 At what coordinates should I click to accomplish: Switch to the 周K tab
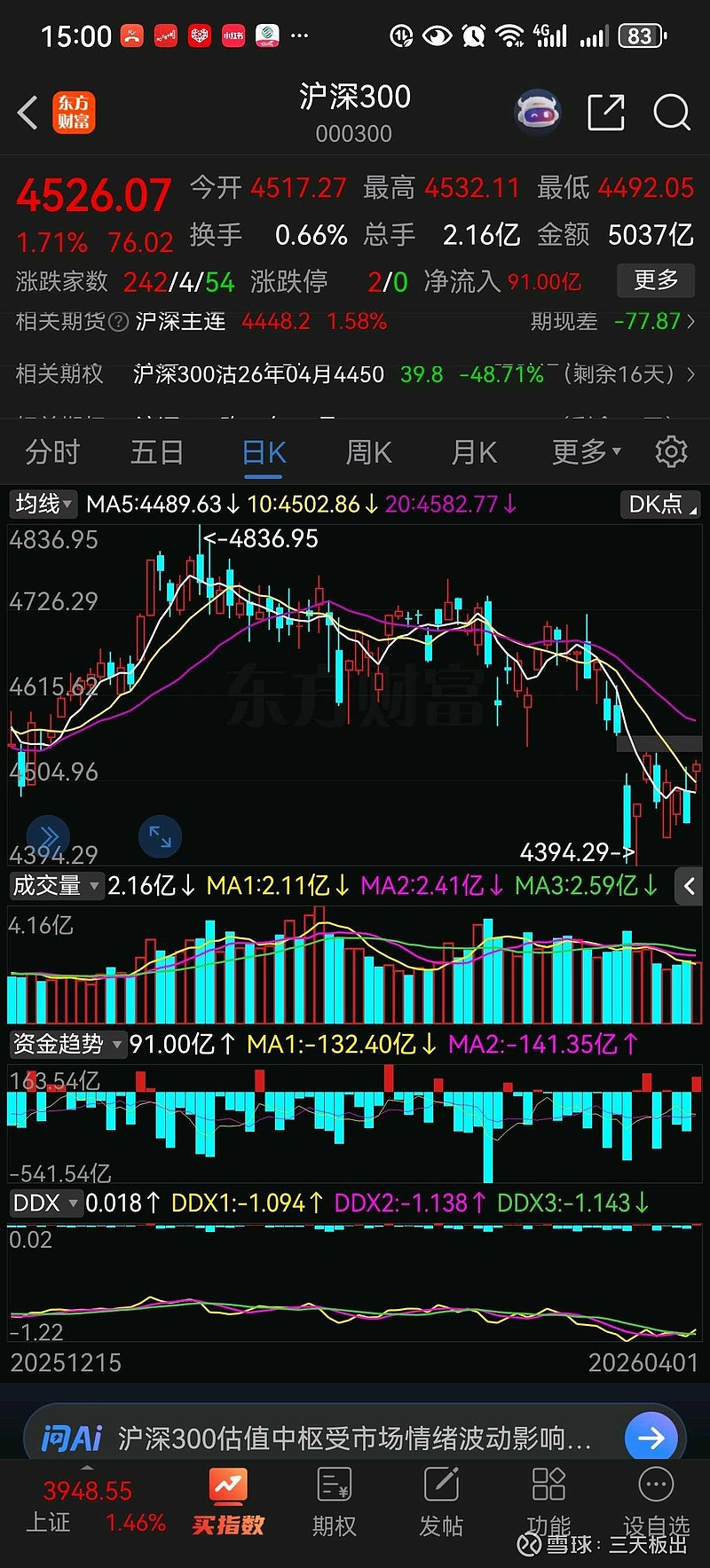367,451
